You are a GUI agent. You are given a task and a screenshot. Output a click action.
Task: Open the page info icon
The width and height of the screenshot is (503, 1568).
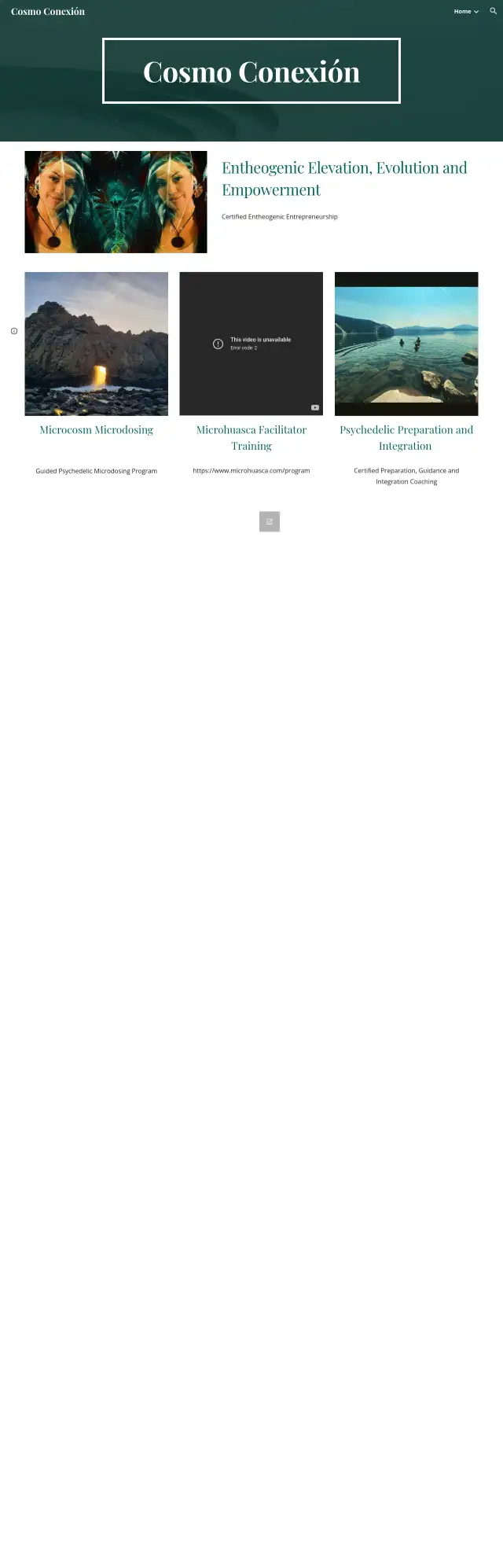click(x=14, y=331)
